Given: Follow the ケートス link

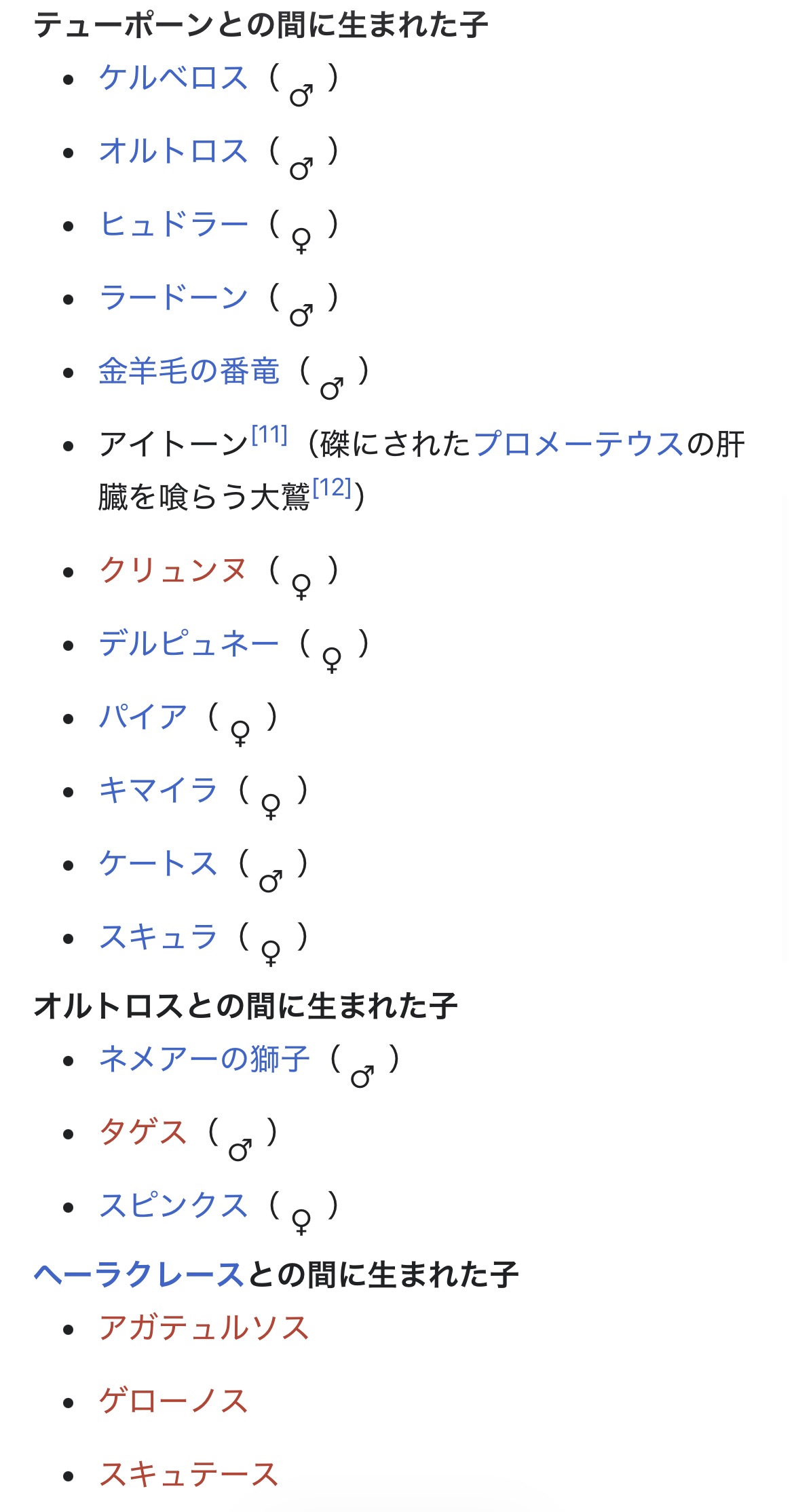Looking at the screenshot, I should click(157, 864).
